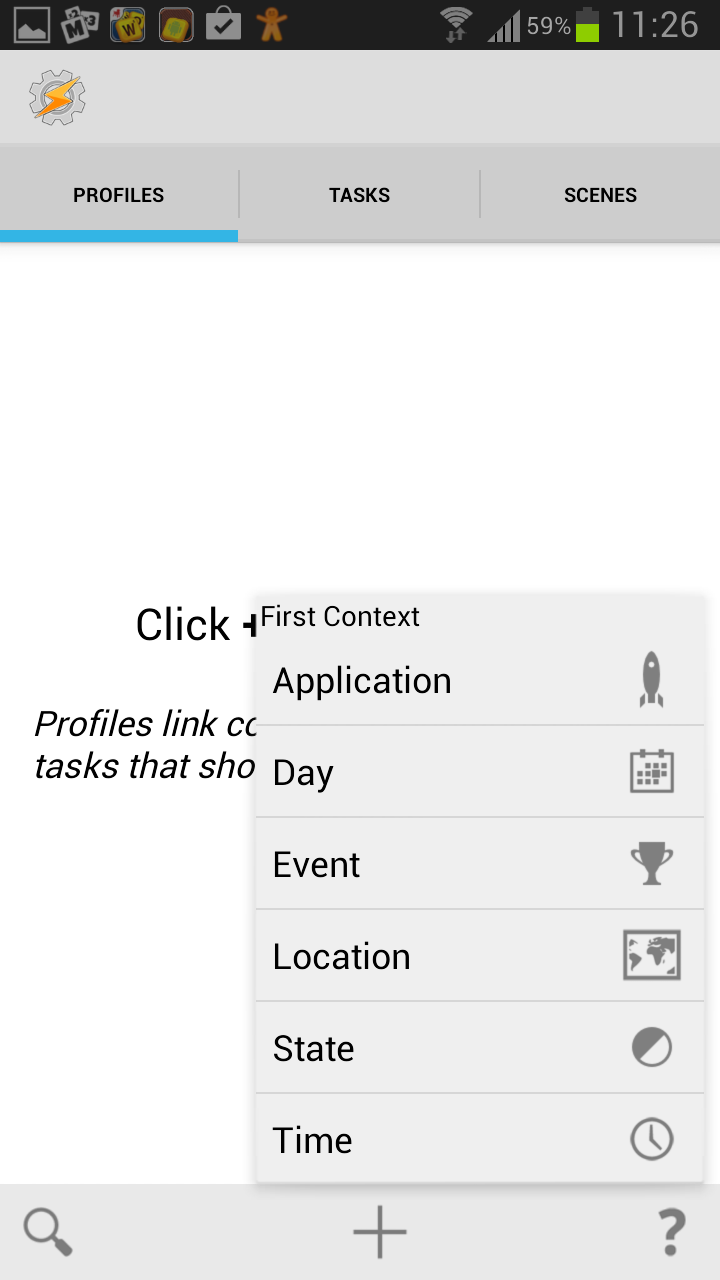Image resolution: width=720 pixels, height=1280 pixels.
Task: Pick the Time context option
Action: (x=480, y=1140)
